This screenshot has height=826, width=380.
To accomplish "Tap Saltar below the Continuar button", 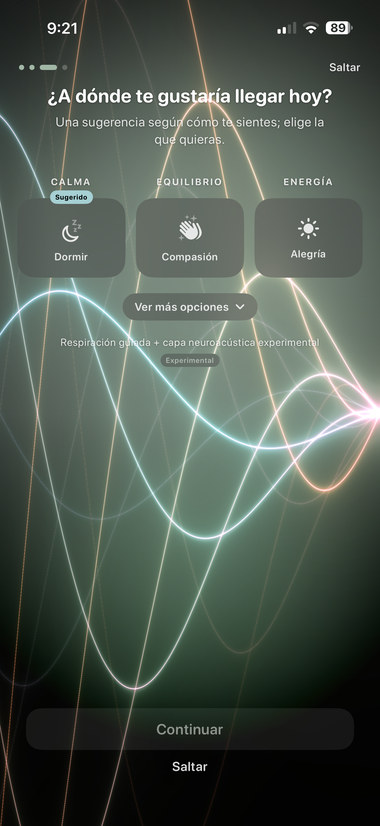I will point(190,766).
